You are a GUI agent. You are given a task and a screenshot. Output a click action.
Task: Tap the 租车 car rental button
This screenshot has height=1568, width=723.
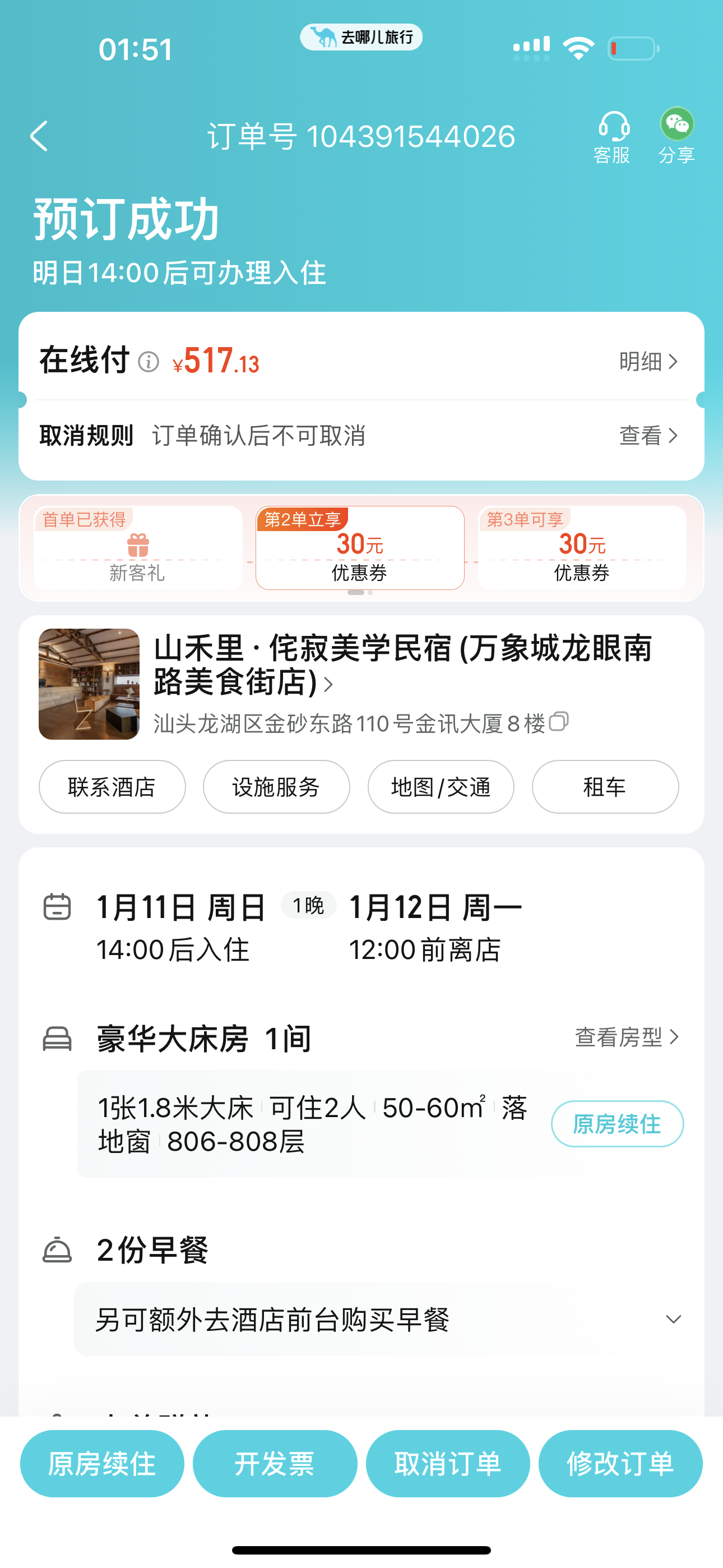(x=605, y=787)
